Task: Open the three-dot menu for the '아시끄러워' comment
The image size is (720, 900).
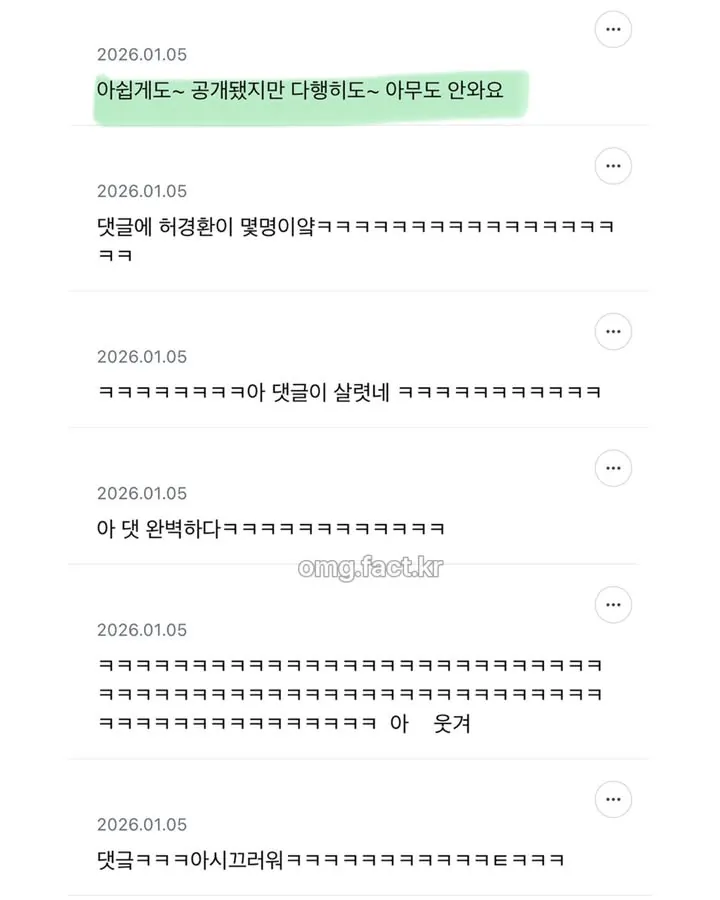Action: click(x=613, y=799)
